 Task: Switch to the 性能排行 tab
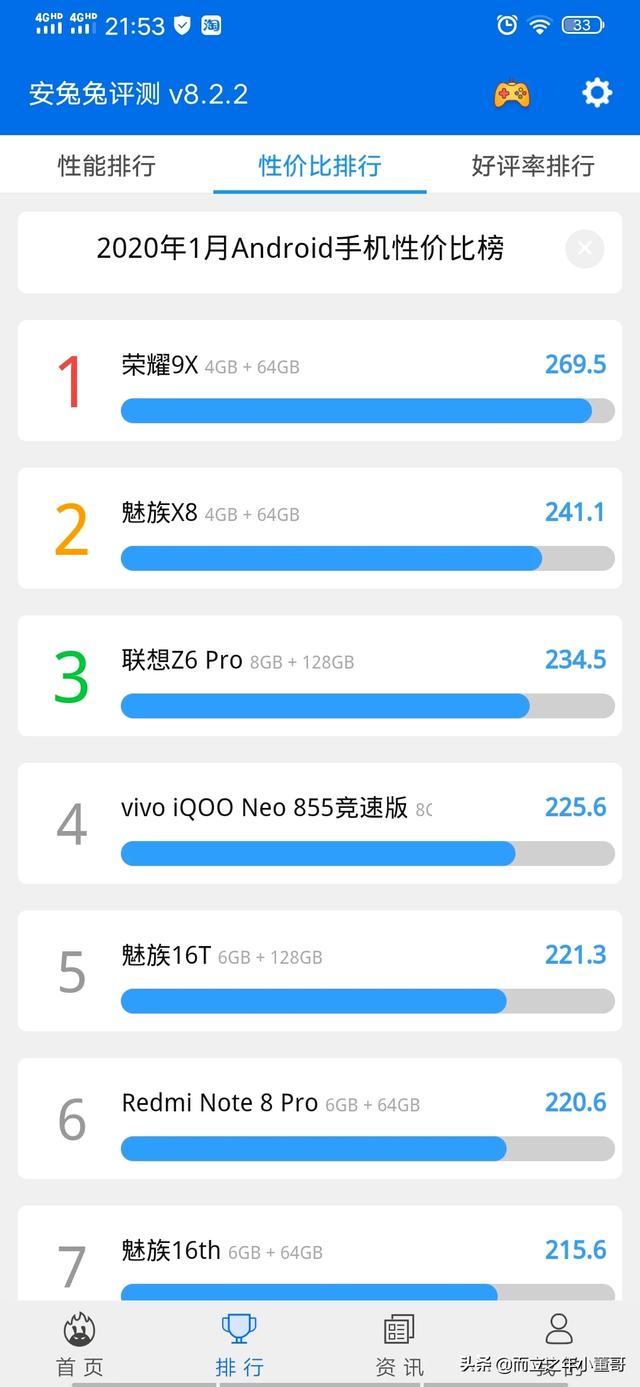point(107,165)
